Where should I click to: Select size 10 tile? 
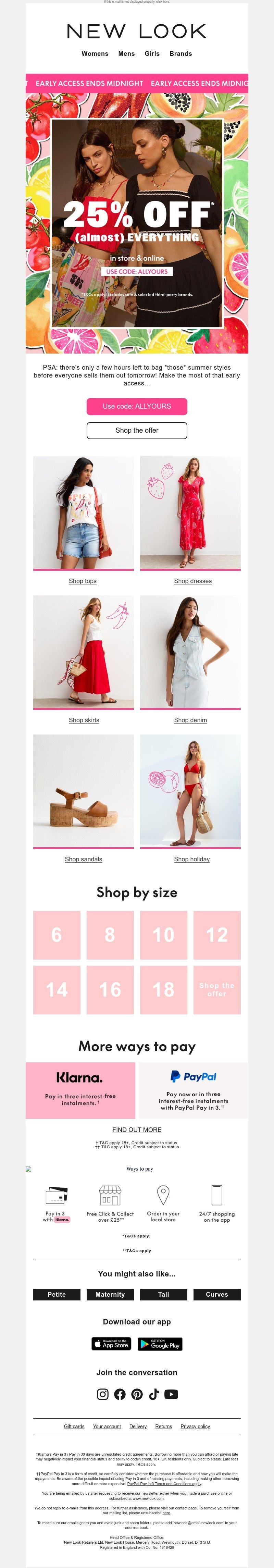click(163, 935)
